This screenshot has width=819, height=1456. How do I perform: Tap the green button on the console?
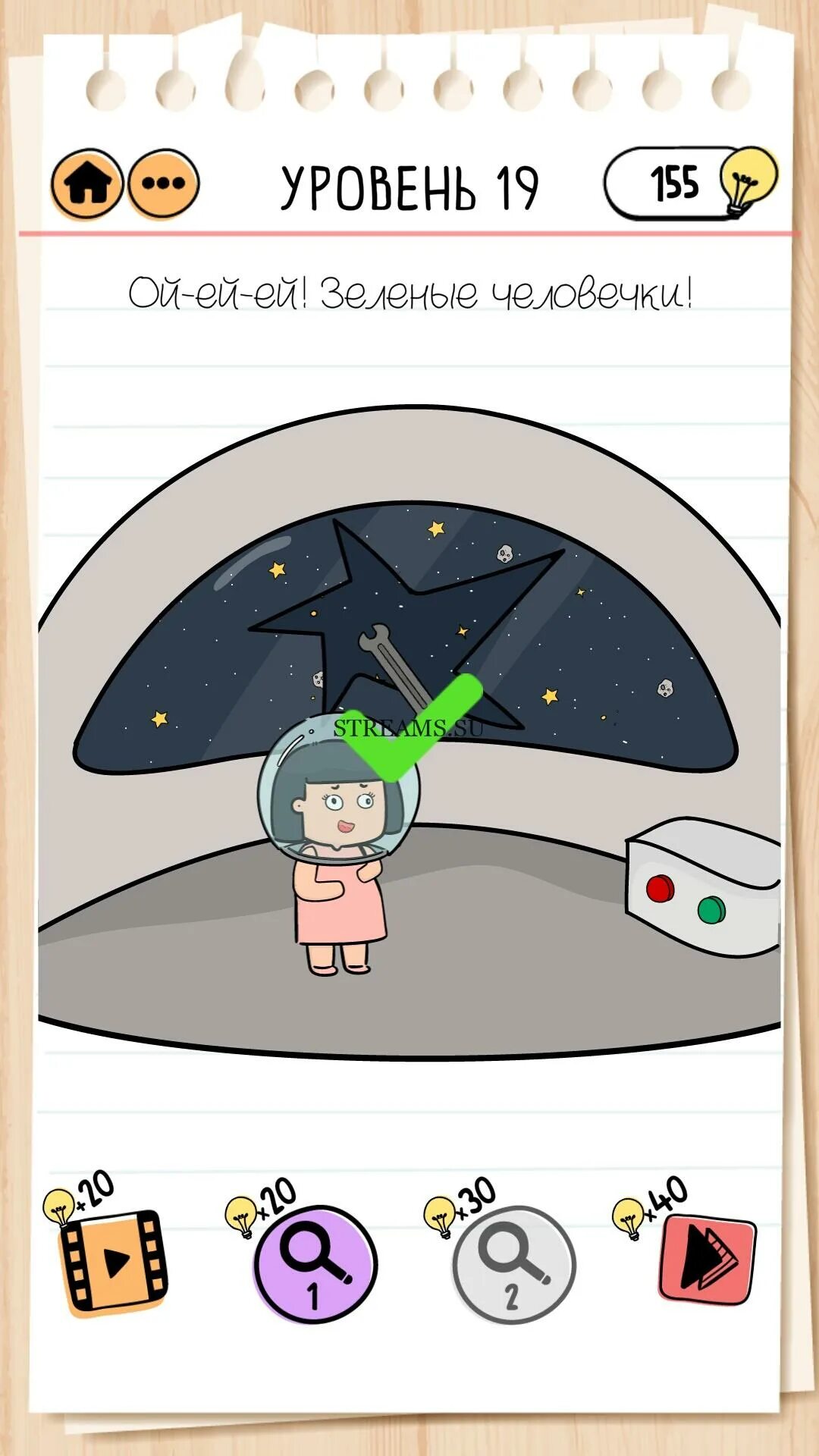click(711, 909)
